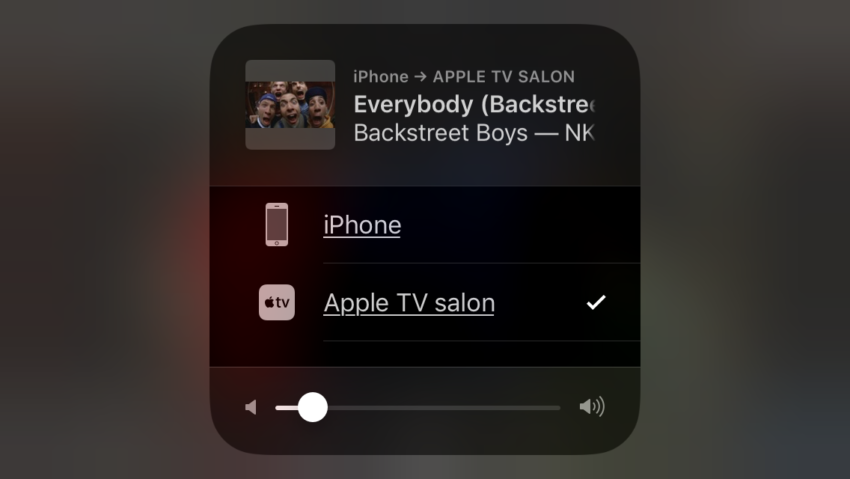Select iPhone as the audio output
Viewport: 850px width, 479px height.
pyautogui.click(x=362, y=225)
